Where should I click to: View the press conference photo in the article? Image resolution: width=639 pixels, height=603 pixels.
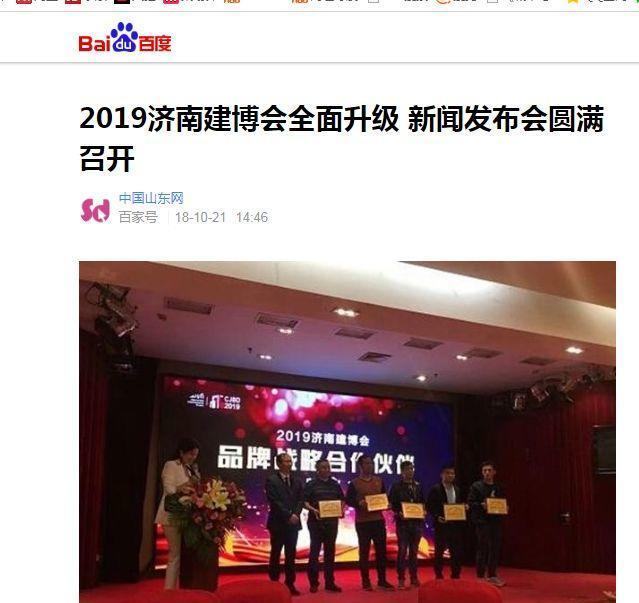347,430
